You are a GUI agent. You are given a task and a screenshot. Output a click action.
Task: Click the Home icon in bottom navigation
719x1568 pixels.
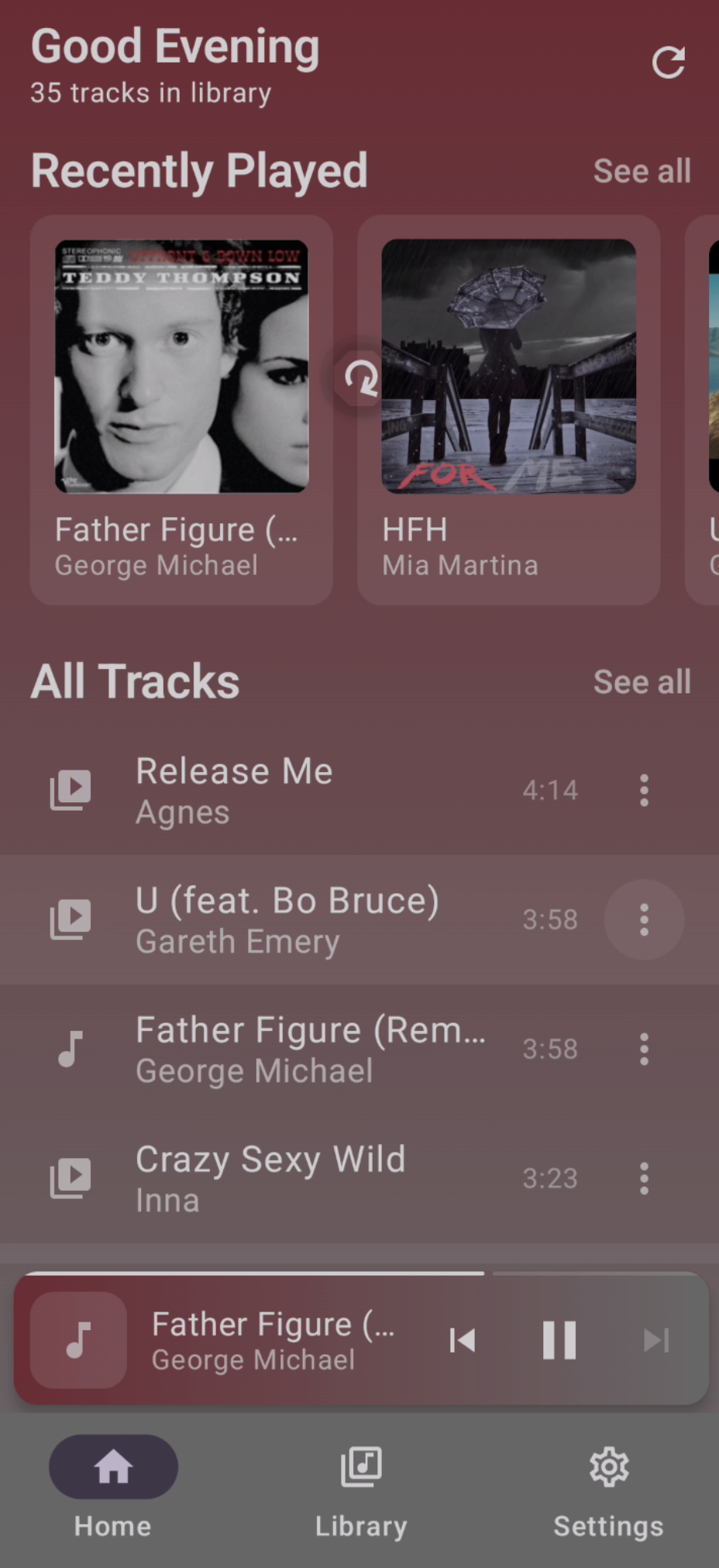click(x=112, y=1466)
